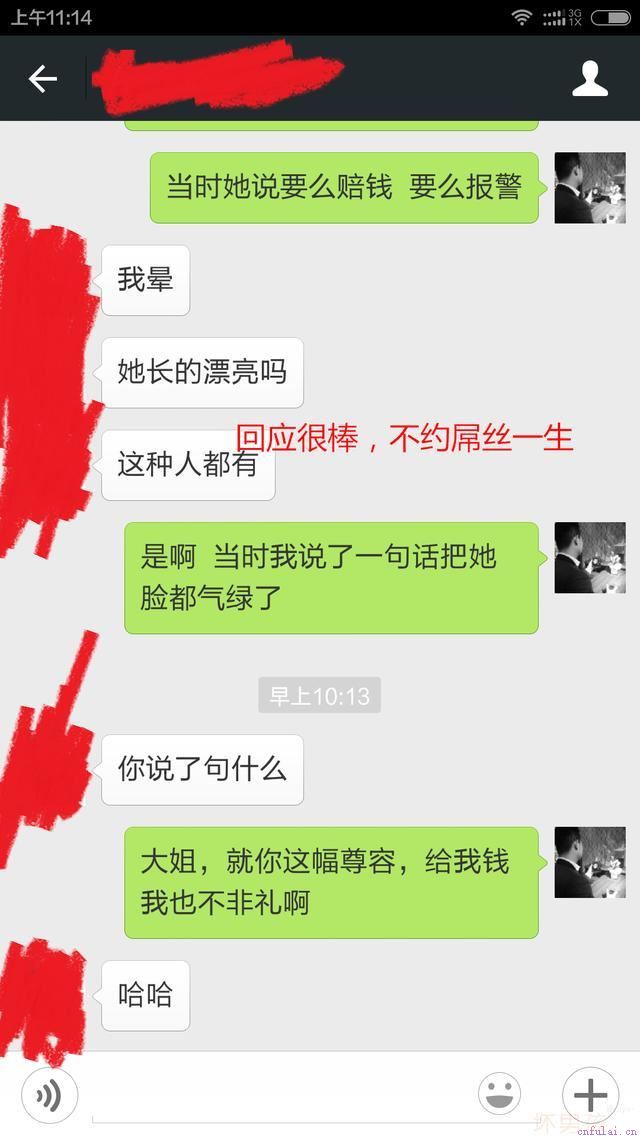Go back from the chat
The width and height of the screenshot is (640, 1138).
[x=42, y=79]
